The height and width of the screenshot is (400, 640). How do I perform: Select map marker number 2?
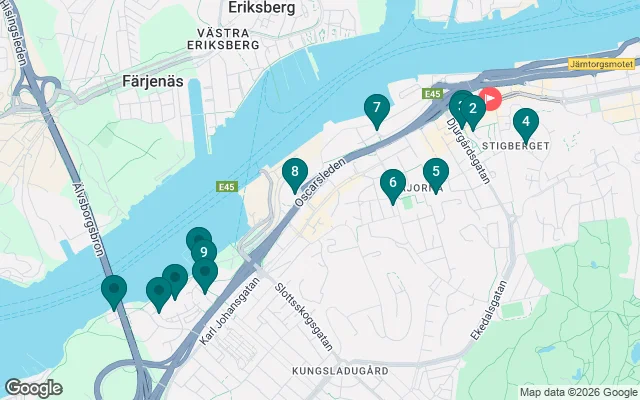[473, 108]
